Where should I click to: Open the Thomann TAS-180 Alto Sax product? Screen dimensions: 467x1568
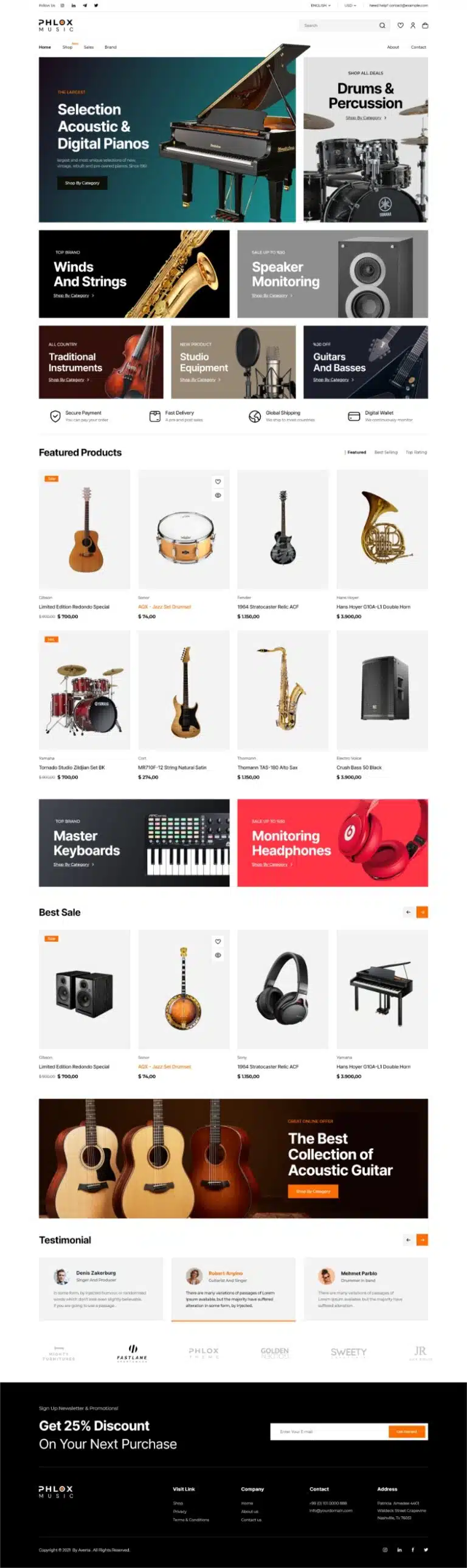[268, 767]
